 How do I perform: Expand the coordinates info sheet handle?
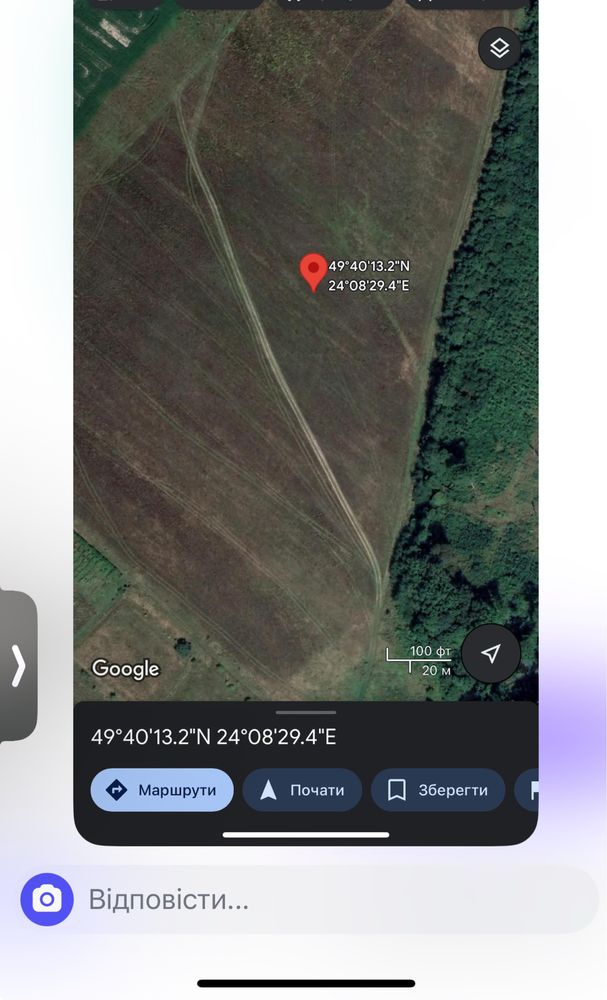point(306,712)
